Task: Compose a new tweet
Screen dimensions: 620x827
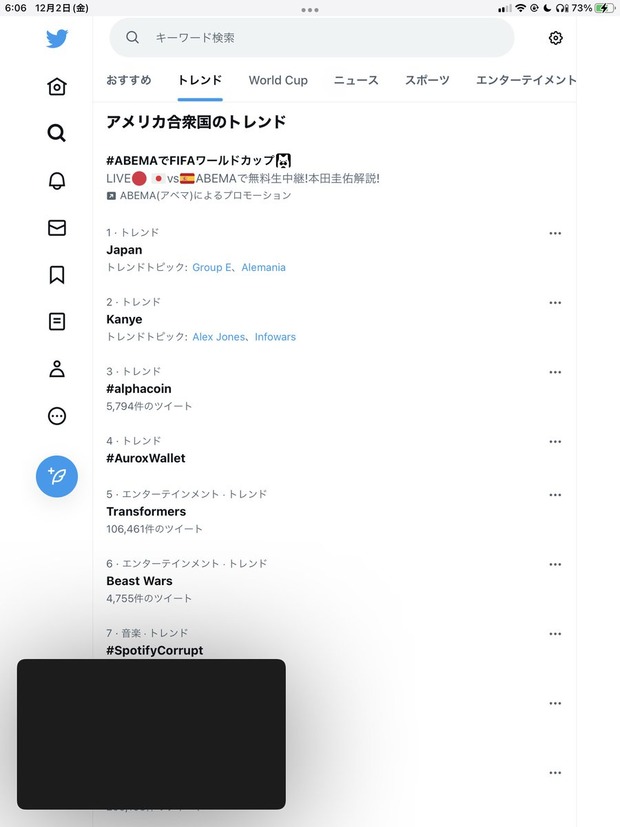Action: click(x=57, y=476)
